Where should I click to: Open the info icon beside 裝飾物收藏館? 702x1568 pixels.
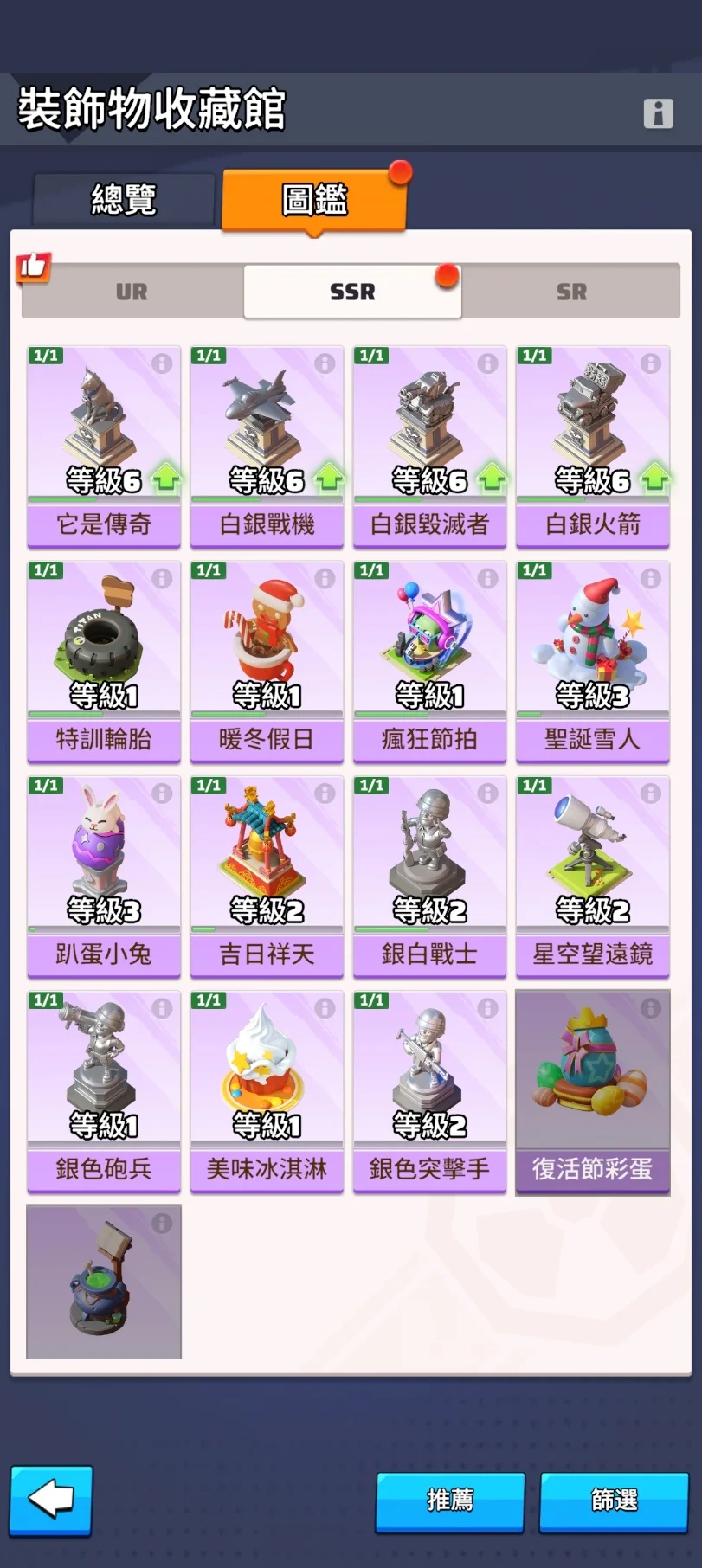[x=658, y=113]
